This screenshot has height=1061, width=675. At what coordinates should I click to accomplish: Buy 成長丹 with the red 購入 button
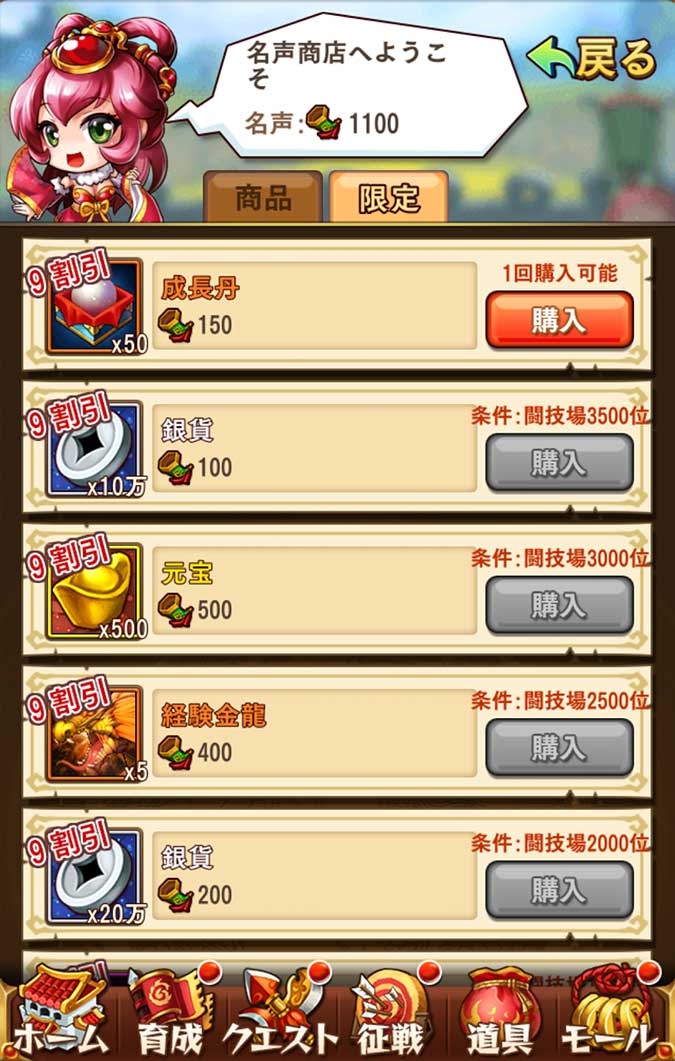[x=559, y=320]
